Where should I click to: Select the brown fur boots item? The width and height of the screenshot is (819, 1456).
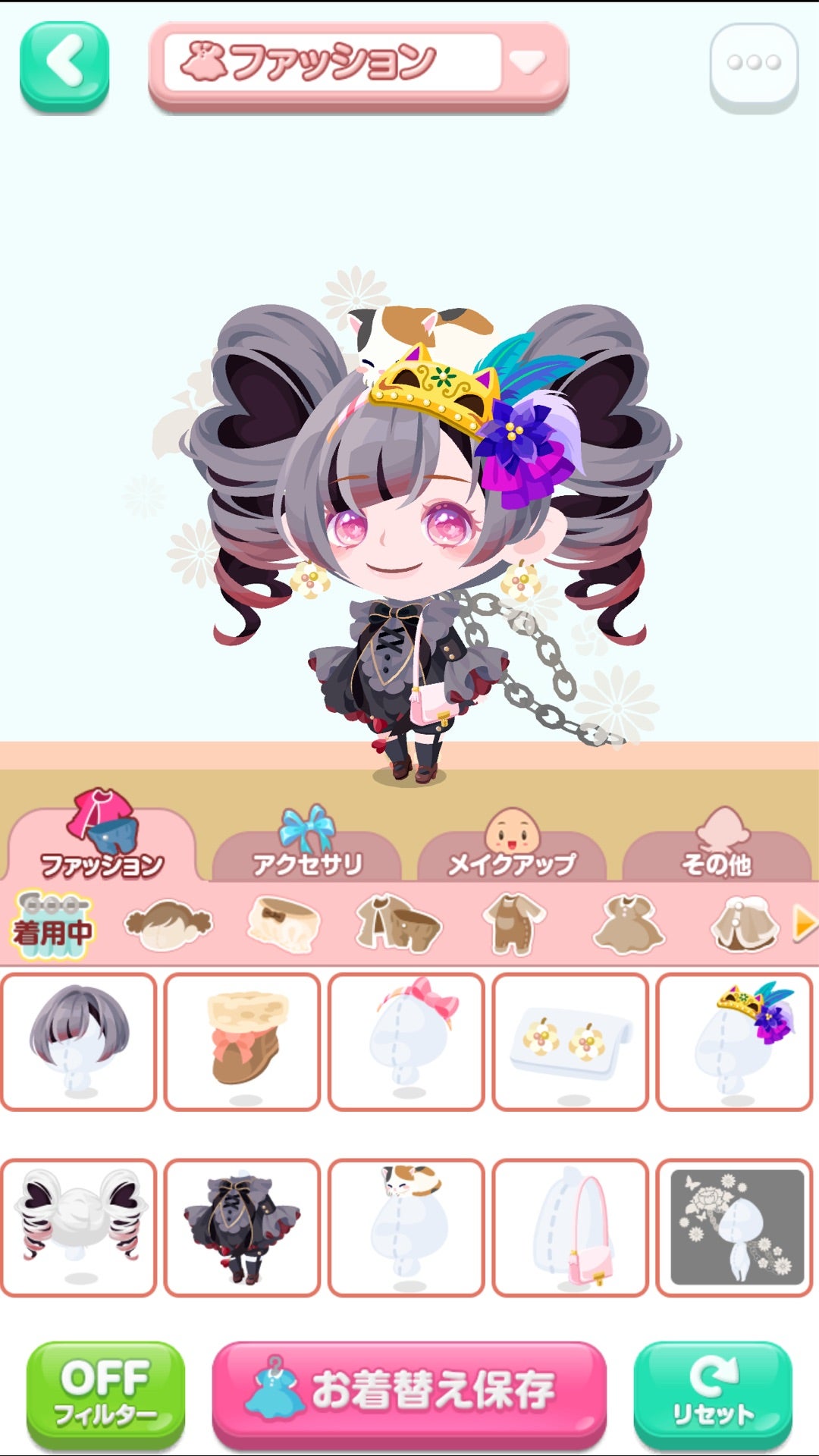pos(243,1041)
